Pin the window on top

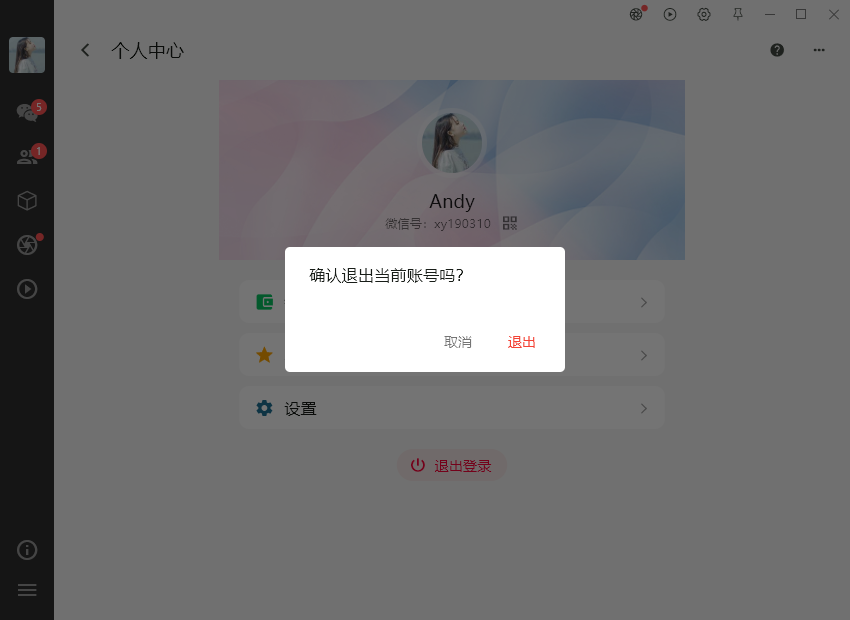click(x=738, y=14)
